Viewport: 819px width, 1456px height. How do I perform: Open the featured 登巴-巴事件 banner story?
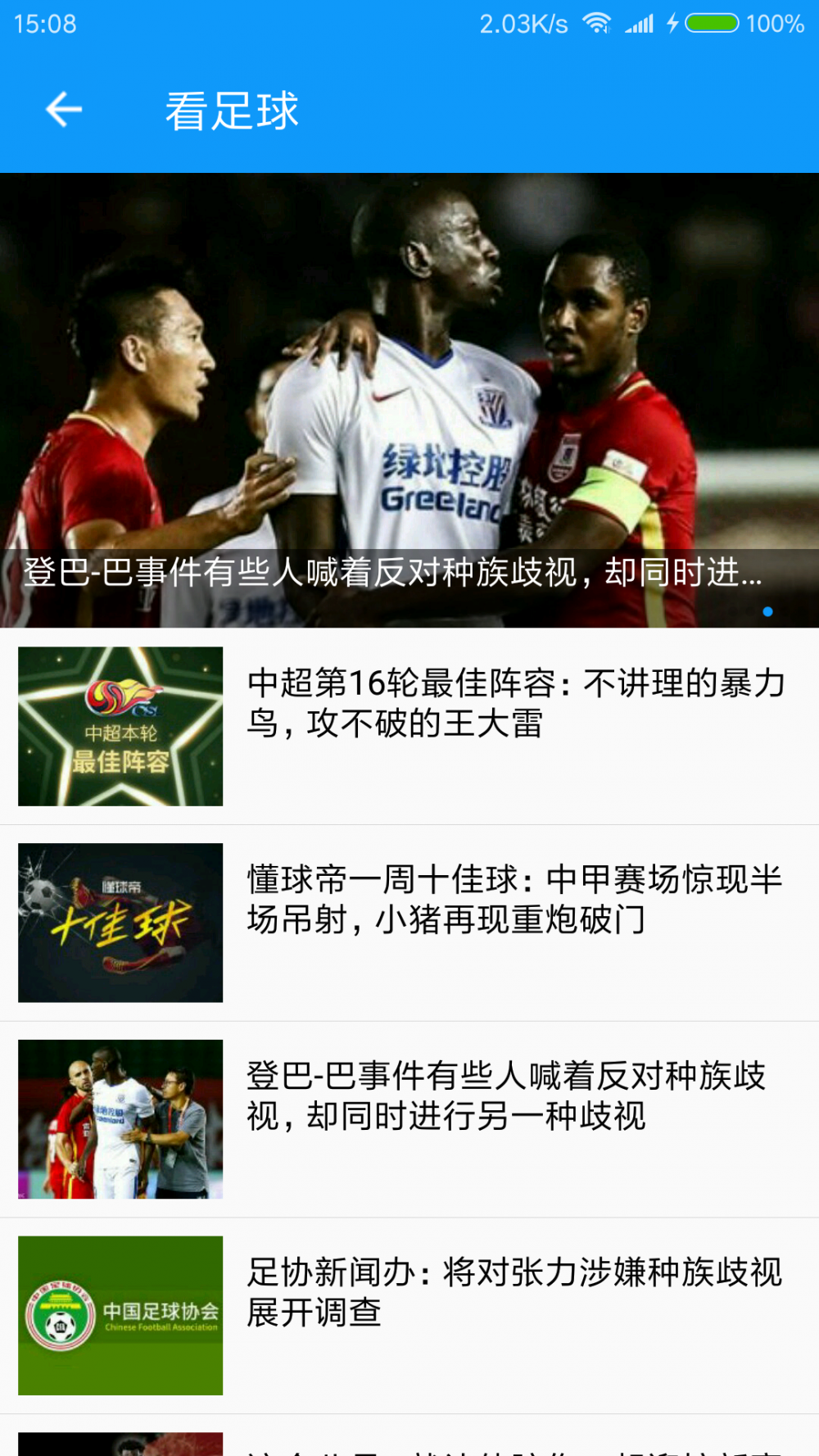click(409, 400)
